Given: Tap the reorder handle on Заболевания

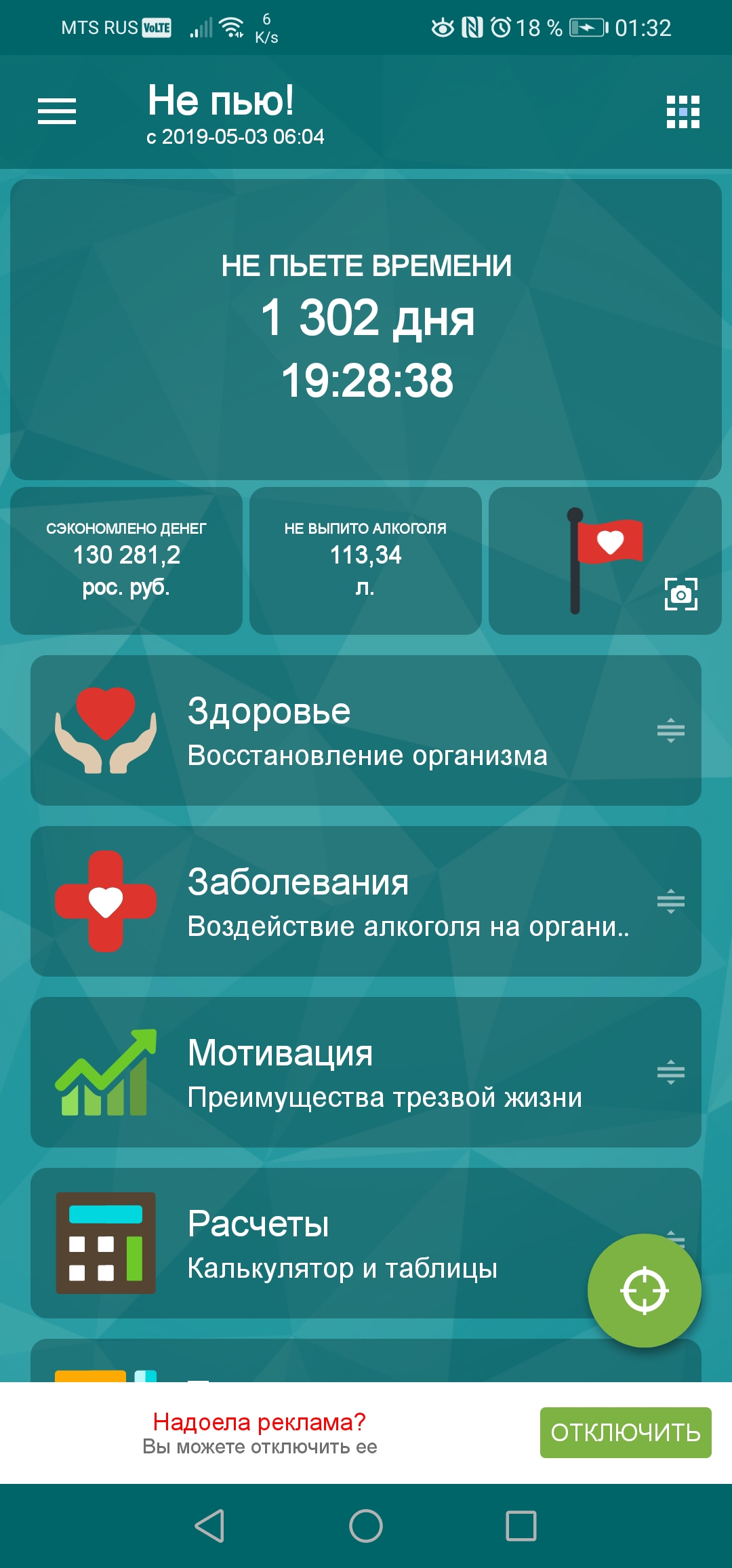Looking at the screenshot, I should 670,901.
